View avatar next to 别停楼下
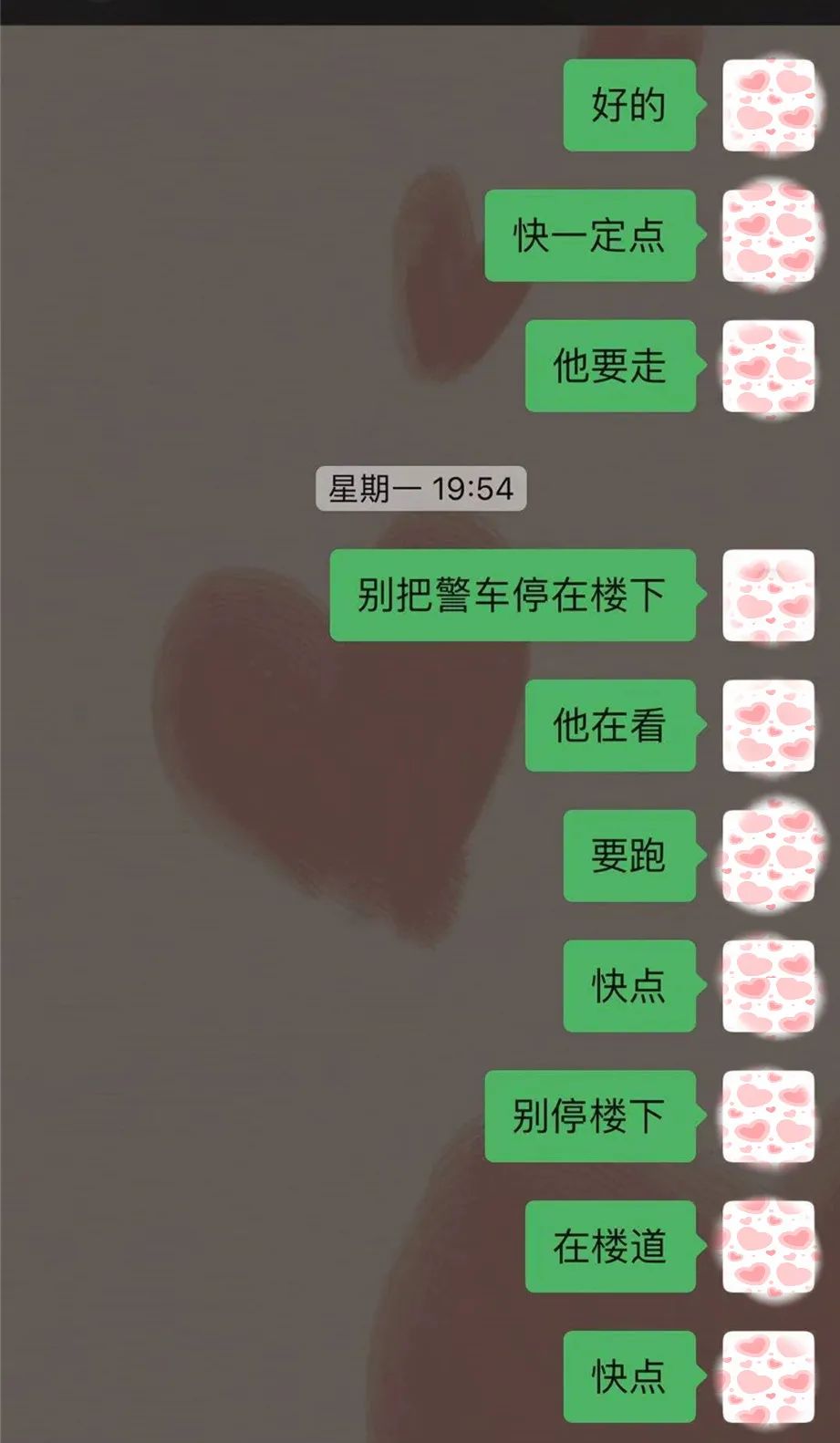 [768, 1116]
